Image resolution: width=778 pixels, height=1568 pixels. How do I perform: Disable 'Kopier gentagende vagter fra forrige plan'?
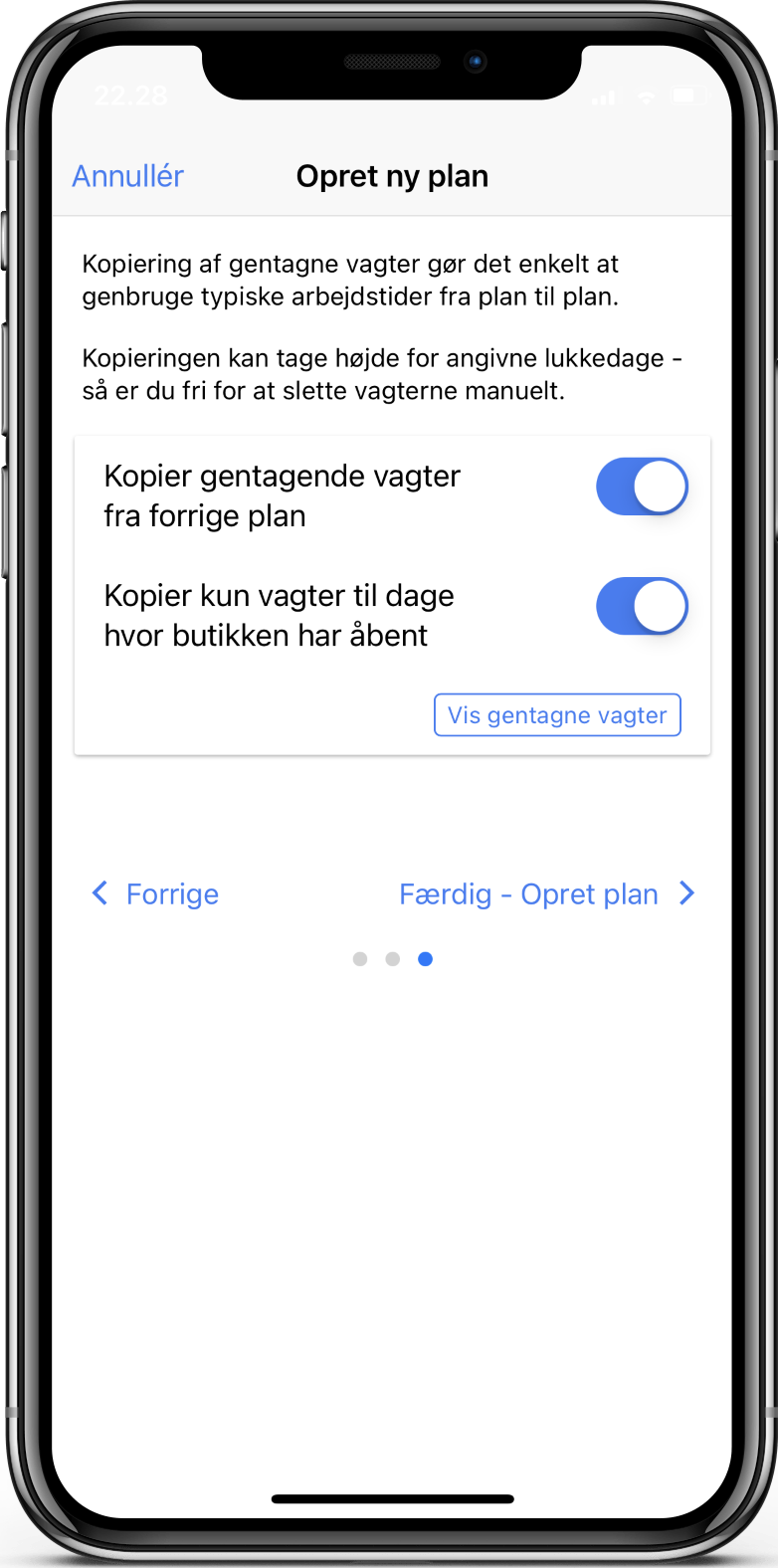(642, 487)
